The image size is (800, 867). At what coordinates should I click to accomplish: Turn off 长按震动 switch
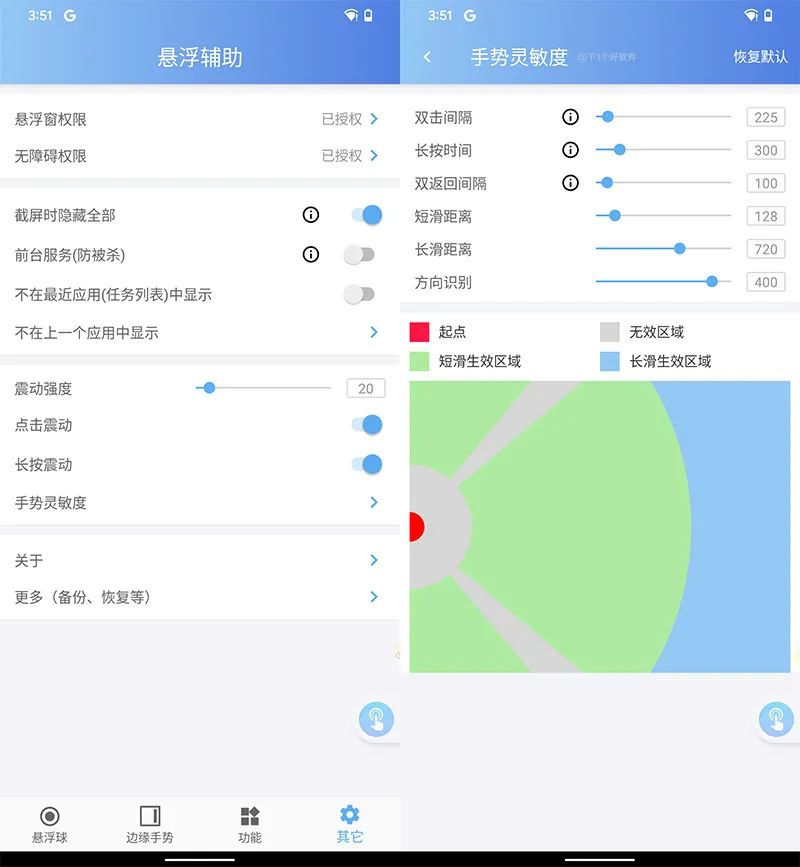(366, 464)
